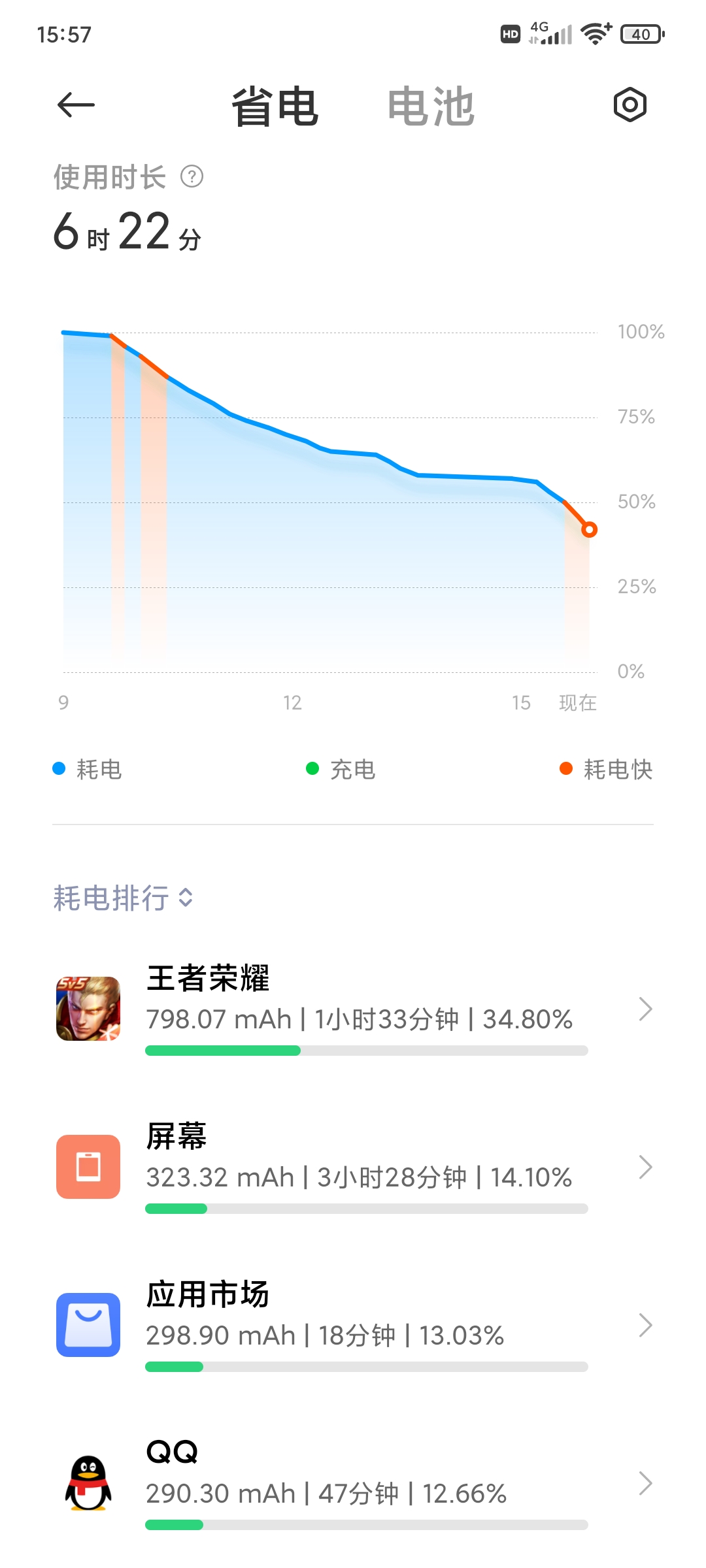
Task: View 屏幕 power consumption details
Action: pyautogui.click(x=353, y=1167)
